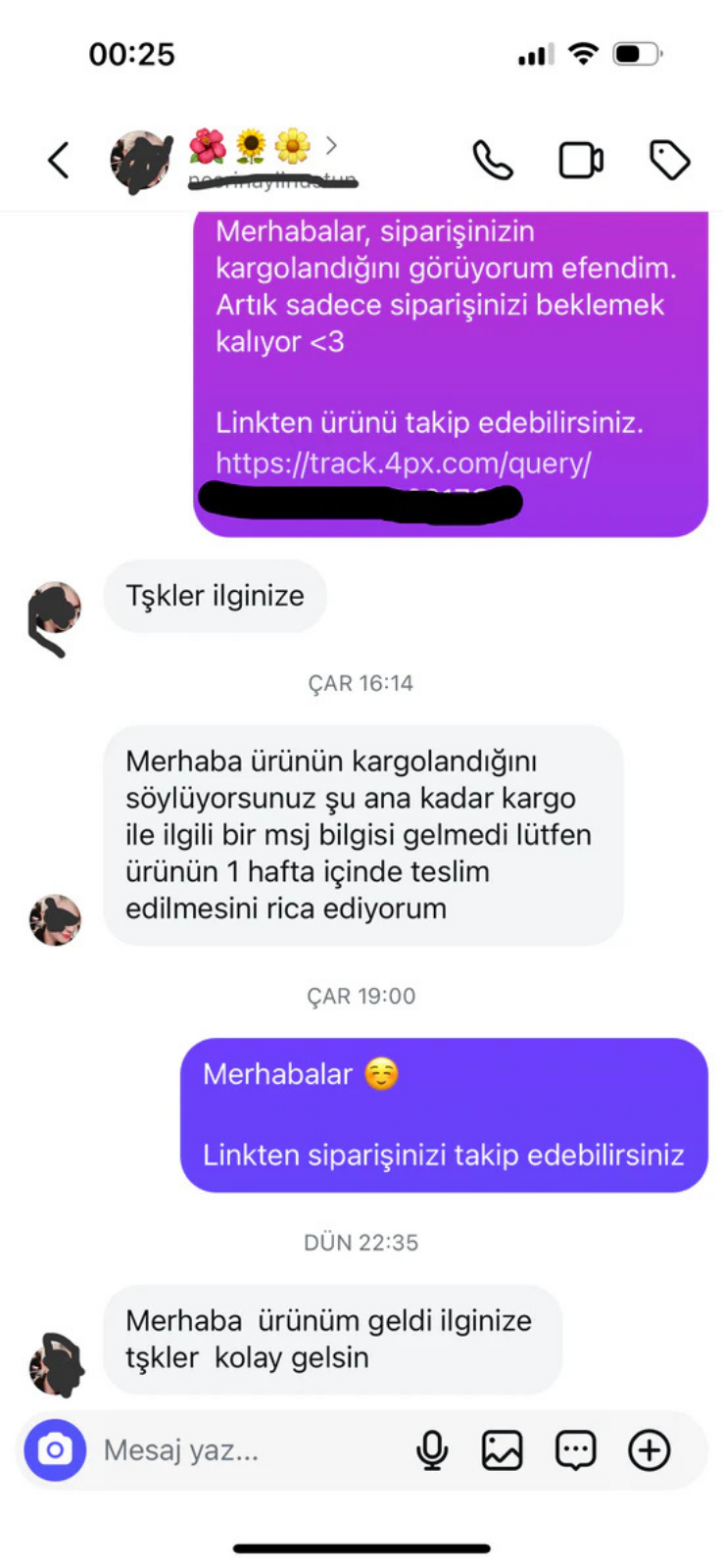Image resolution: width=723 pixels, height=1568 pixels.
Task: Open the camera from message bar
Action: tap(55, 1449)
